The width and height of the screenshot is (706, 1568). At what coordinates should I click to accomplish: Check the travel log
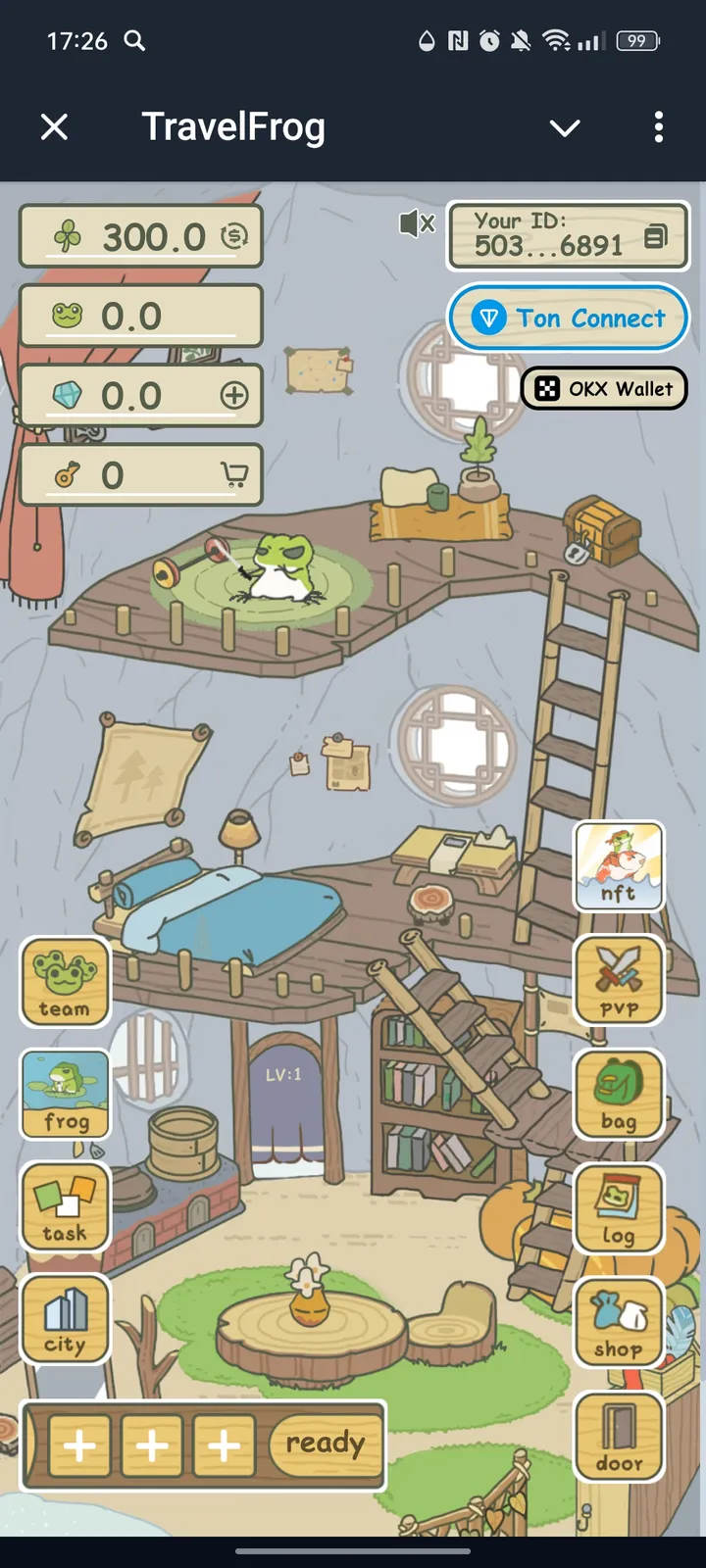tap(619, 1207)
